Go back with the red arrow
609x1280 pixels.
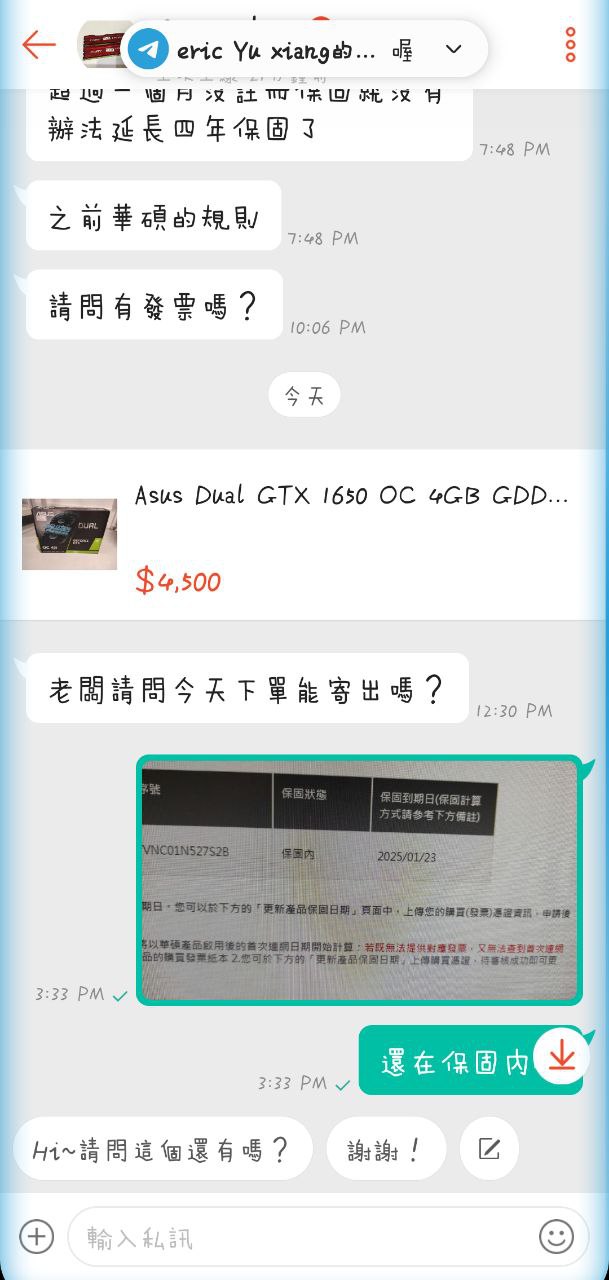[x=38, y=45]
